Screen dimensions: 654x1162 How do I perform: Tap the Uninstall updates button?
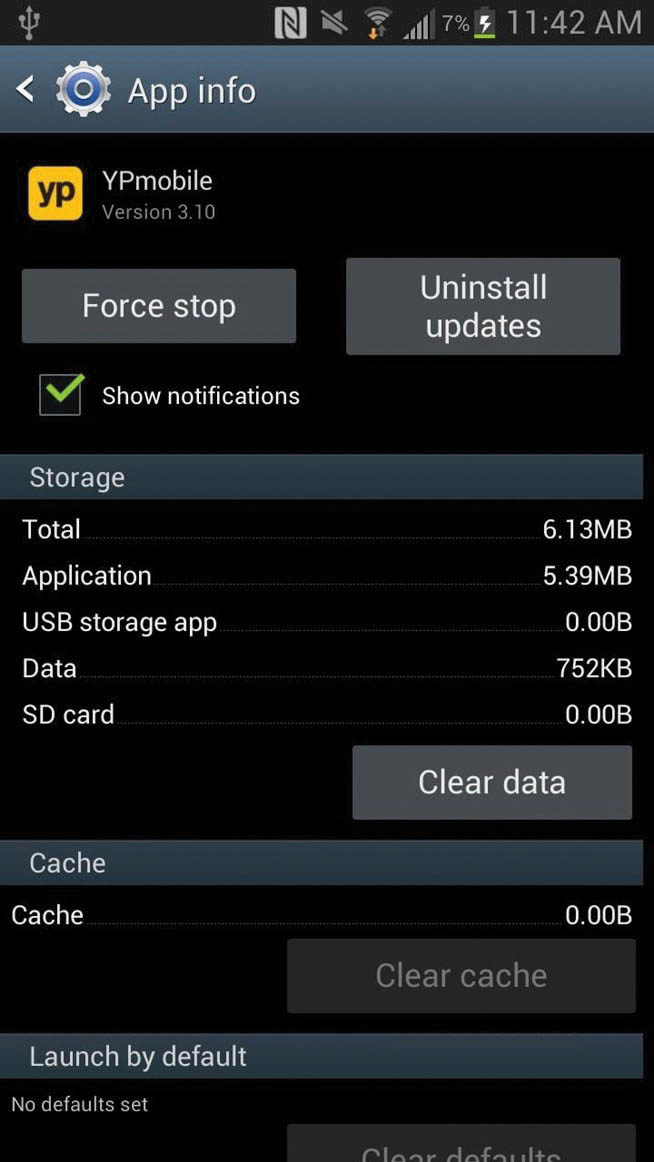[483, 306]
